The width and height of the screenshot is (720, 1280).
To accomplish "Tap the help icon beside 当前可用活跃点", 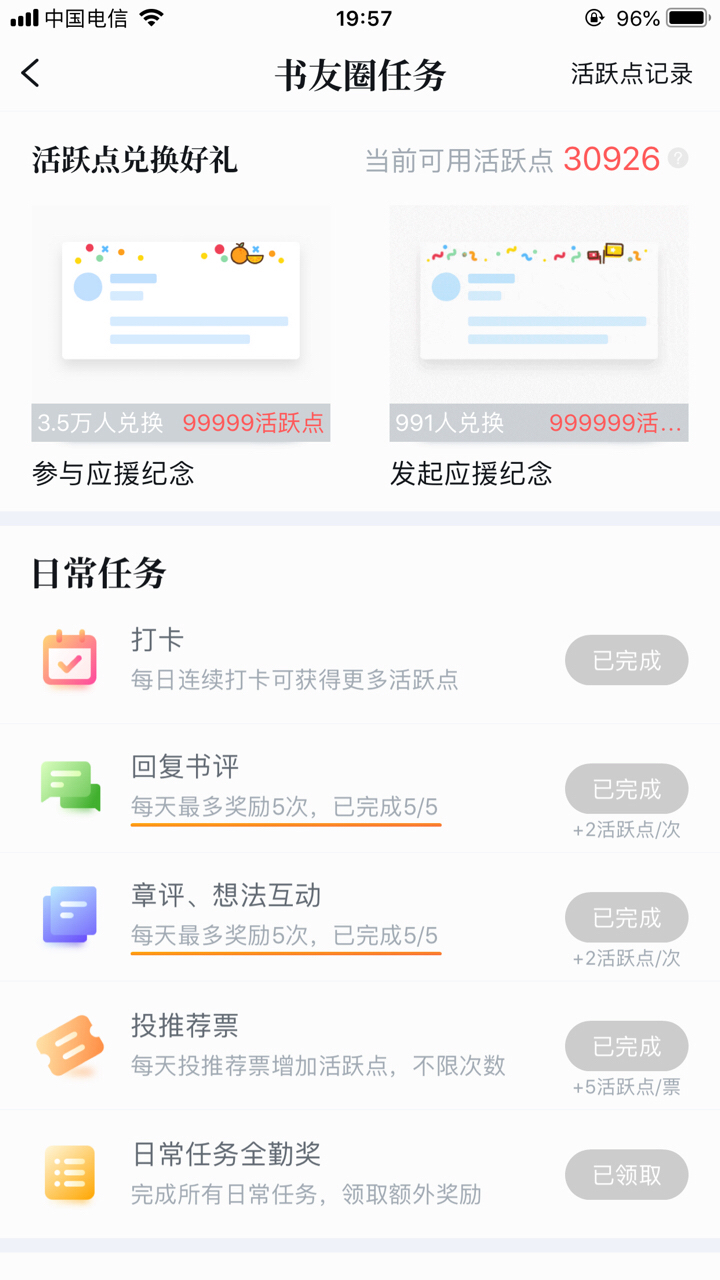I will click(x=679, y=158).
